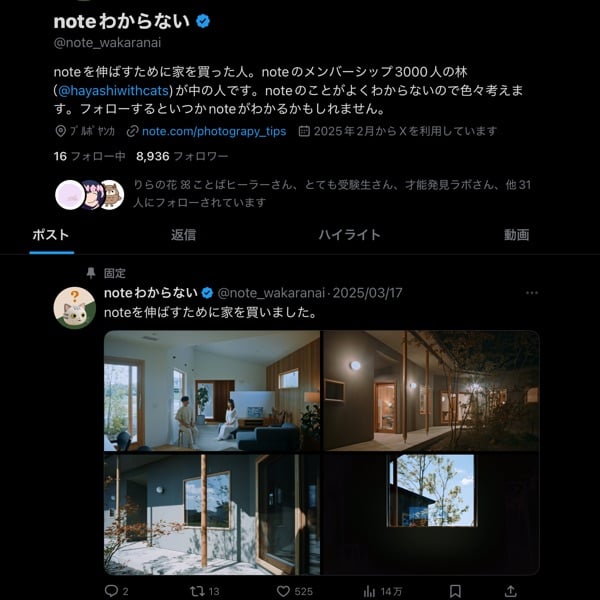View the 8,936 フォロワー list
The height and width of the screenshot is (600, 600).
point(181,156)
